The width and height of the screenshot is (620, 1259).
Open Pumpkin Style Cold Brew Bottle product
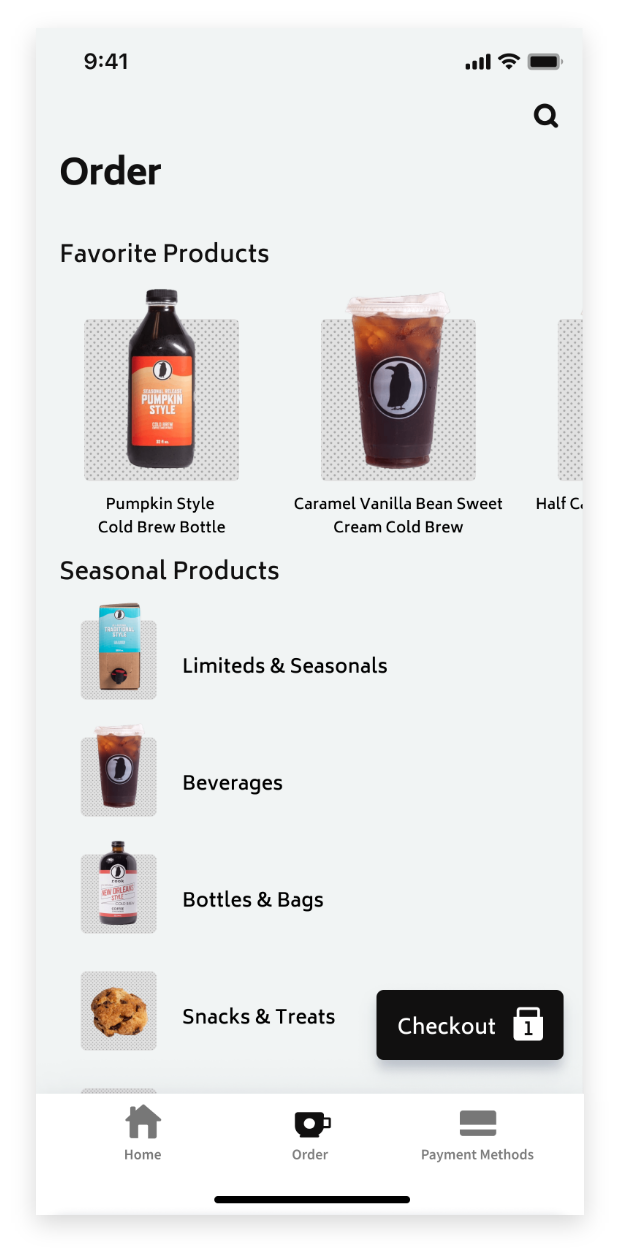pos(161,400)
